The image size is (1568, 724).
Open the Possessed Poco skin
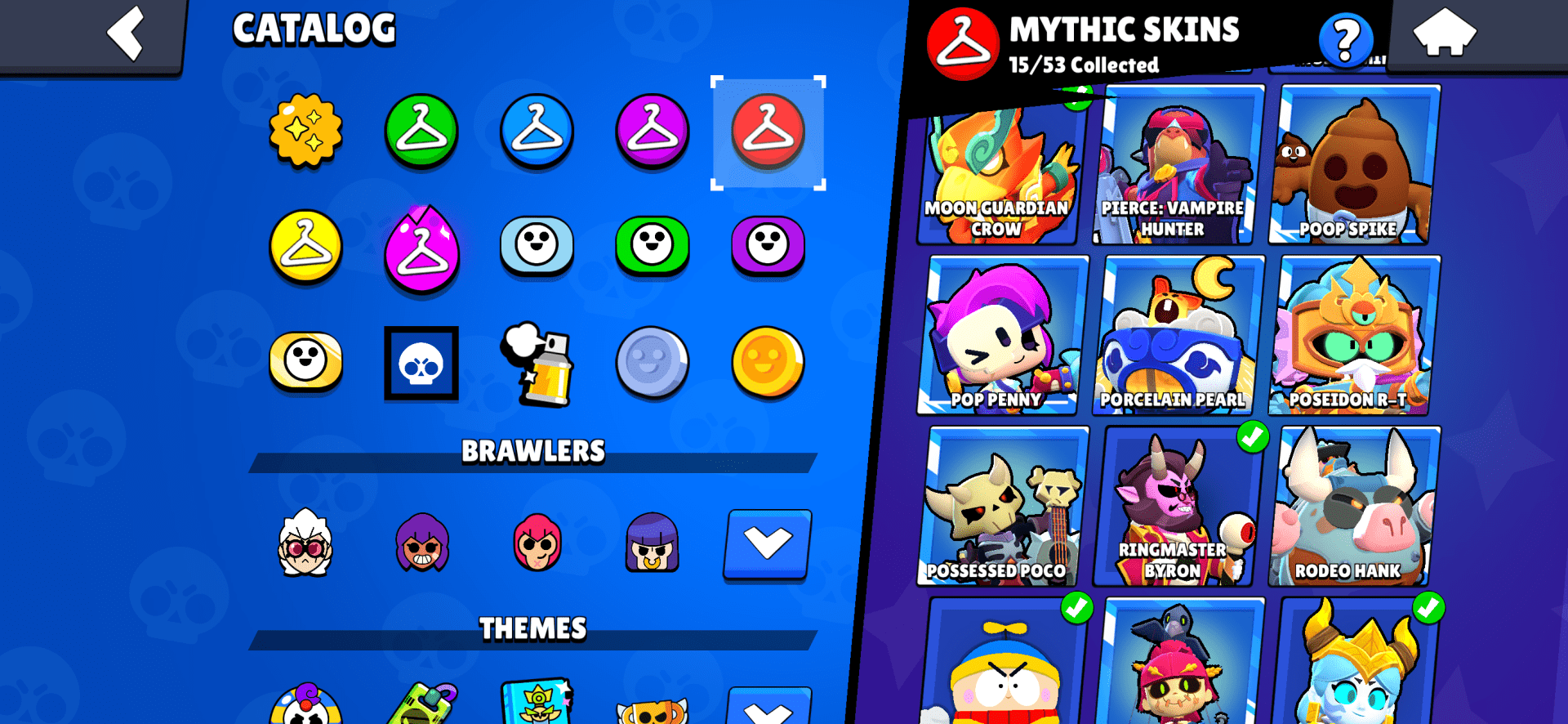pos(1002,507)
